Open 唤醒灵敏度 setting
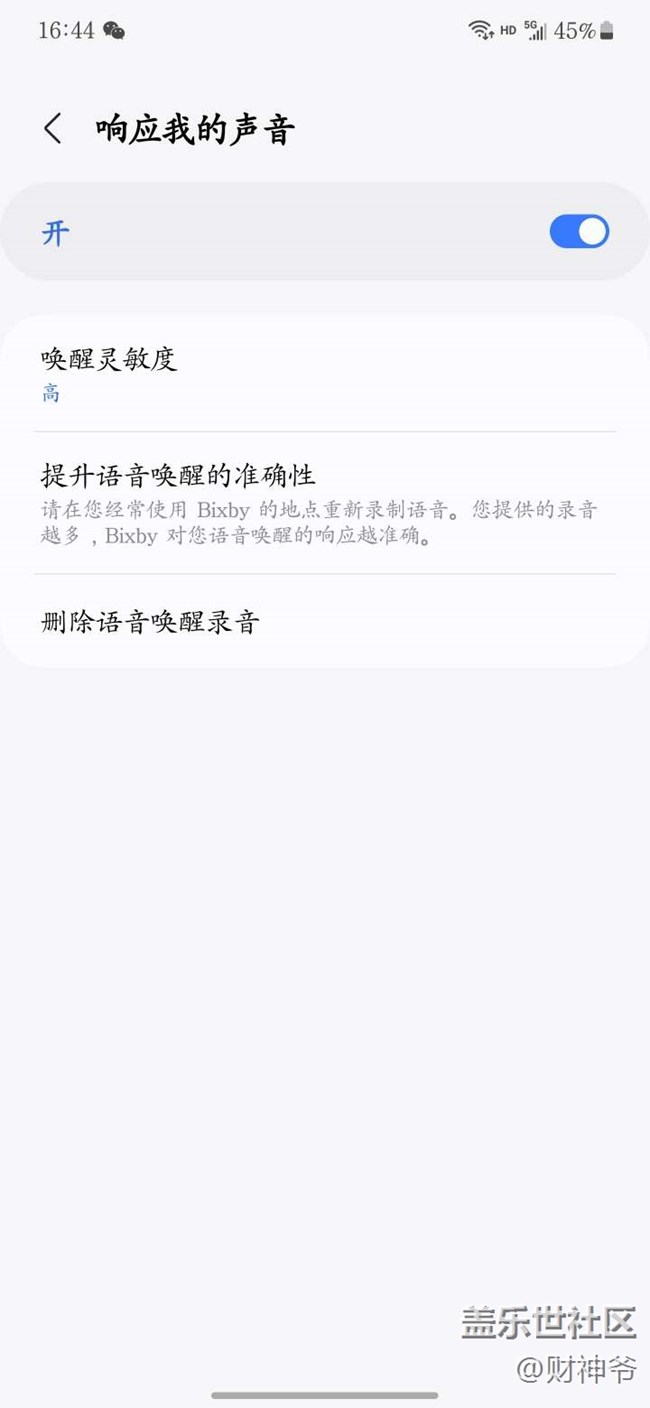 coord(325,375)
